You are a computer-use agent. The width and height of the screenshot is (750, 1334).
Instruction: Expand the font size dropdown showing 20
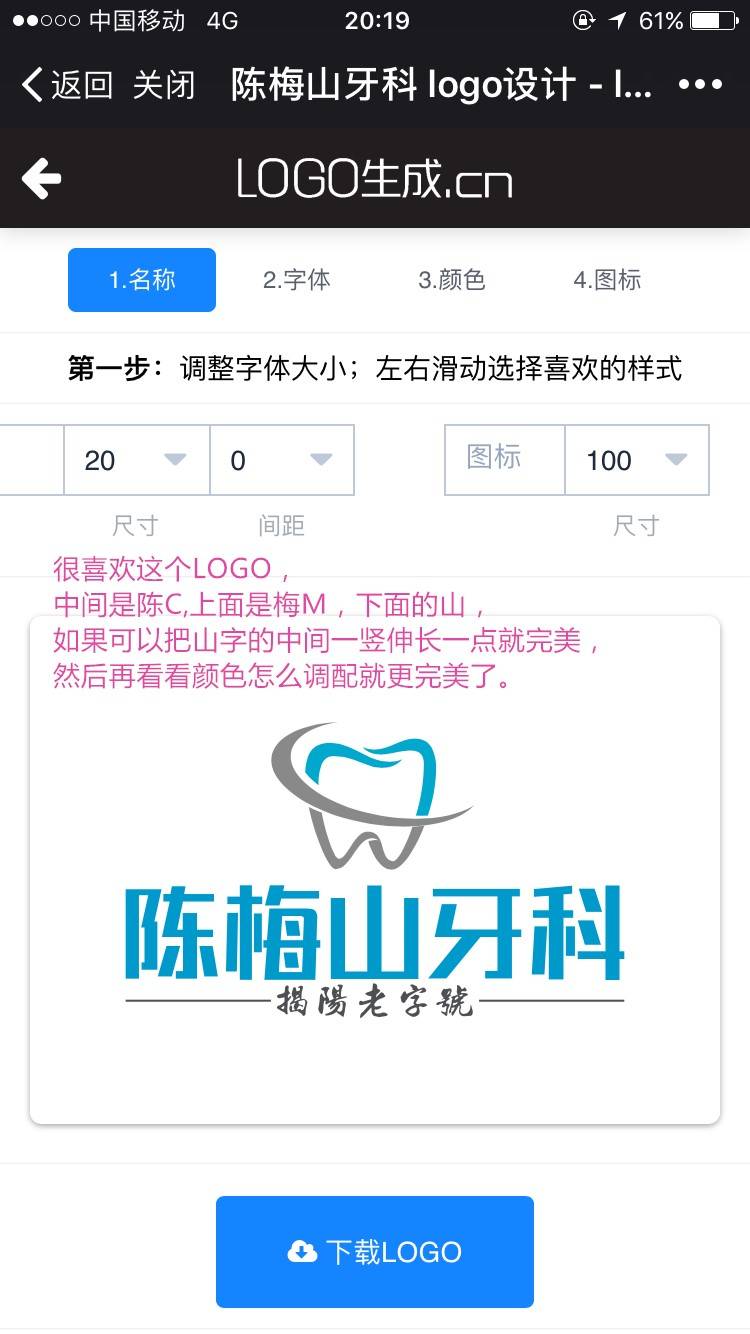137,460
